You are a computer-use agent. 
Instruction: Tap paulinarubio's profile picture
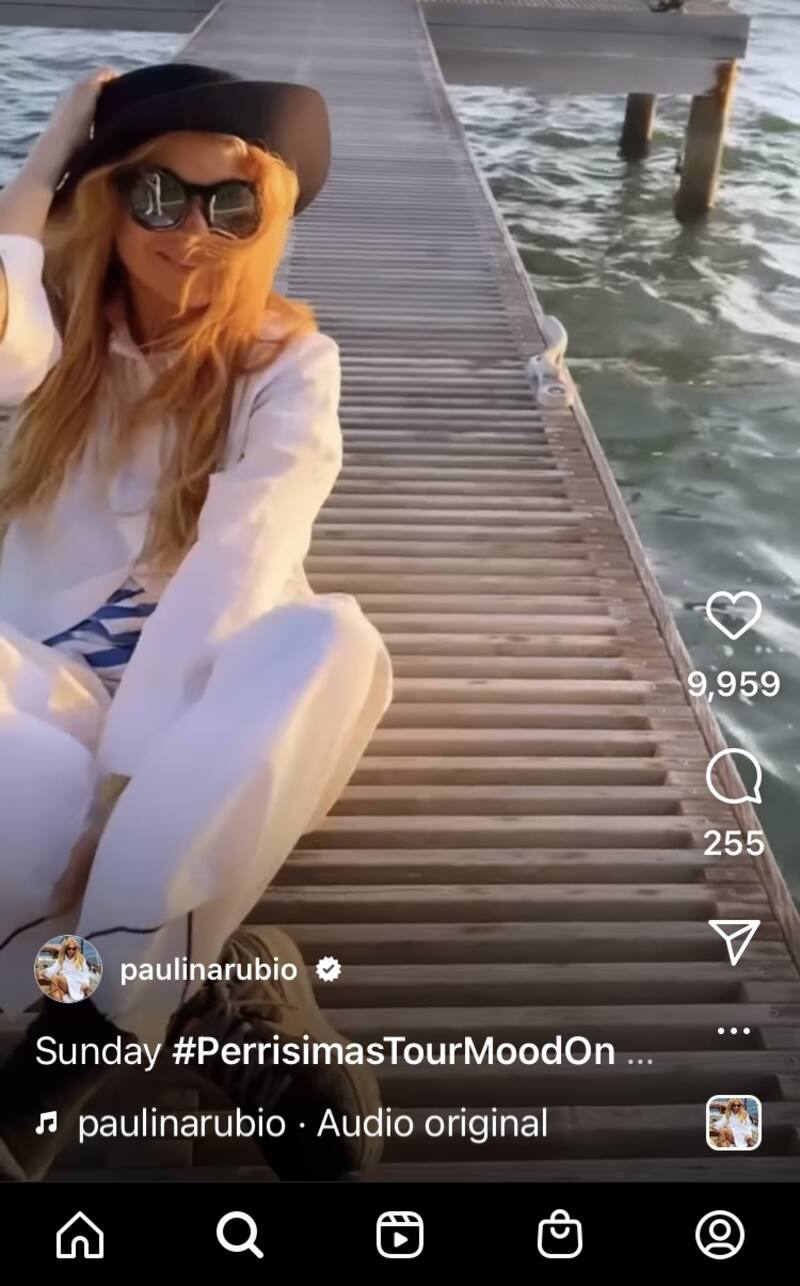[x=68, y=969]
